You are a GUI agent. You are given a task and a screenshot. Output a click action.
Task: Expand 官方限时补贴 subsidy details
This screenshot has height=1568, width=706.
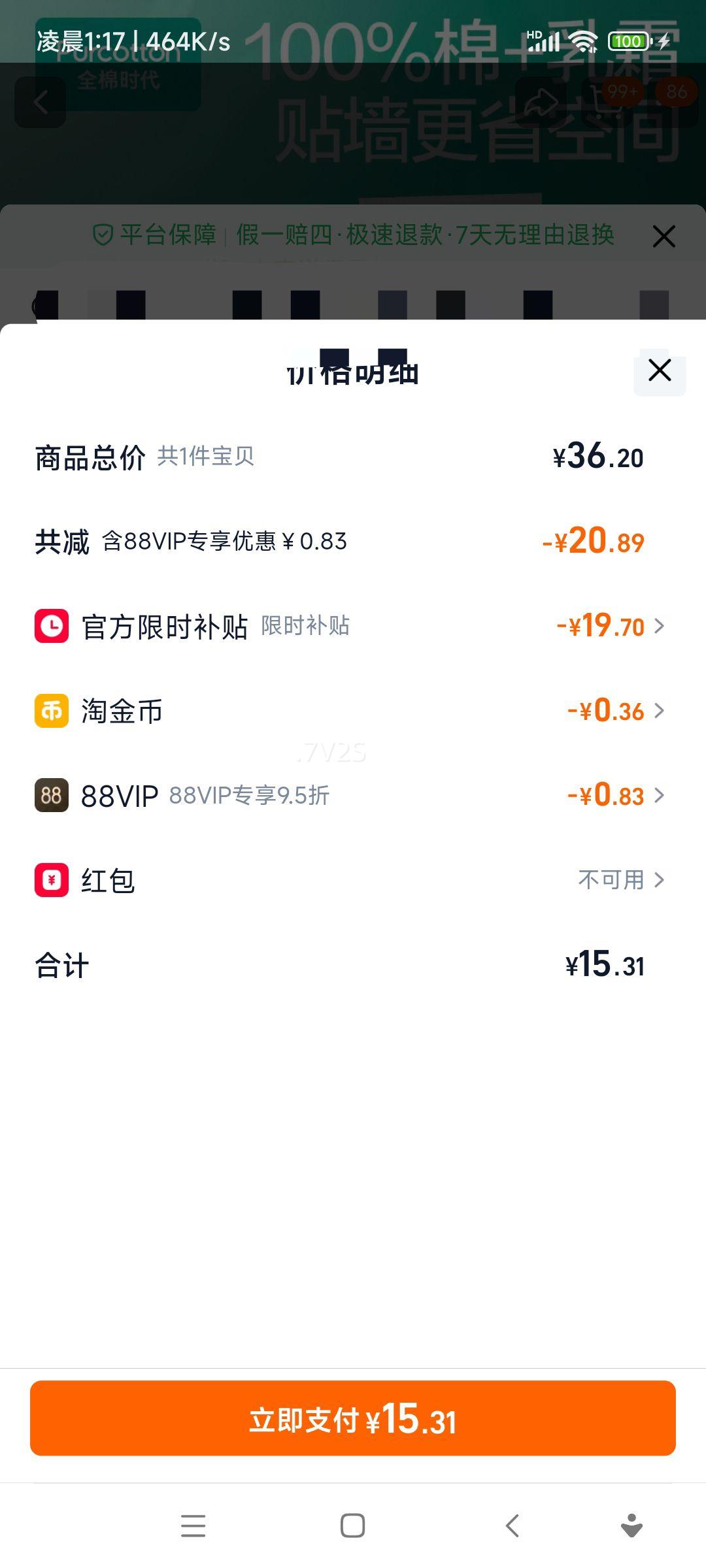pyautogui.click(x=660, y=627)
